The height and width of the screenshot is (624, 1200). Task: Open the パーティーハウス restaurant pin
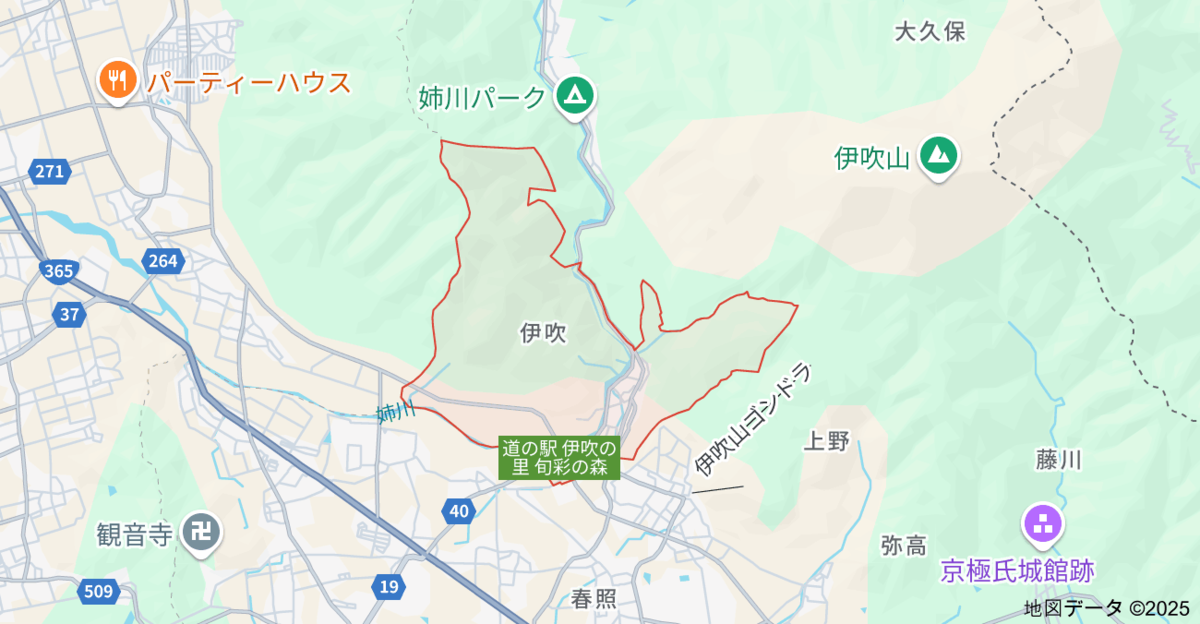(118, 82)
